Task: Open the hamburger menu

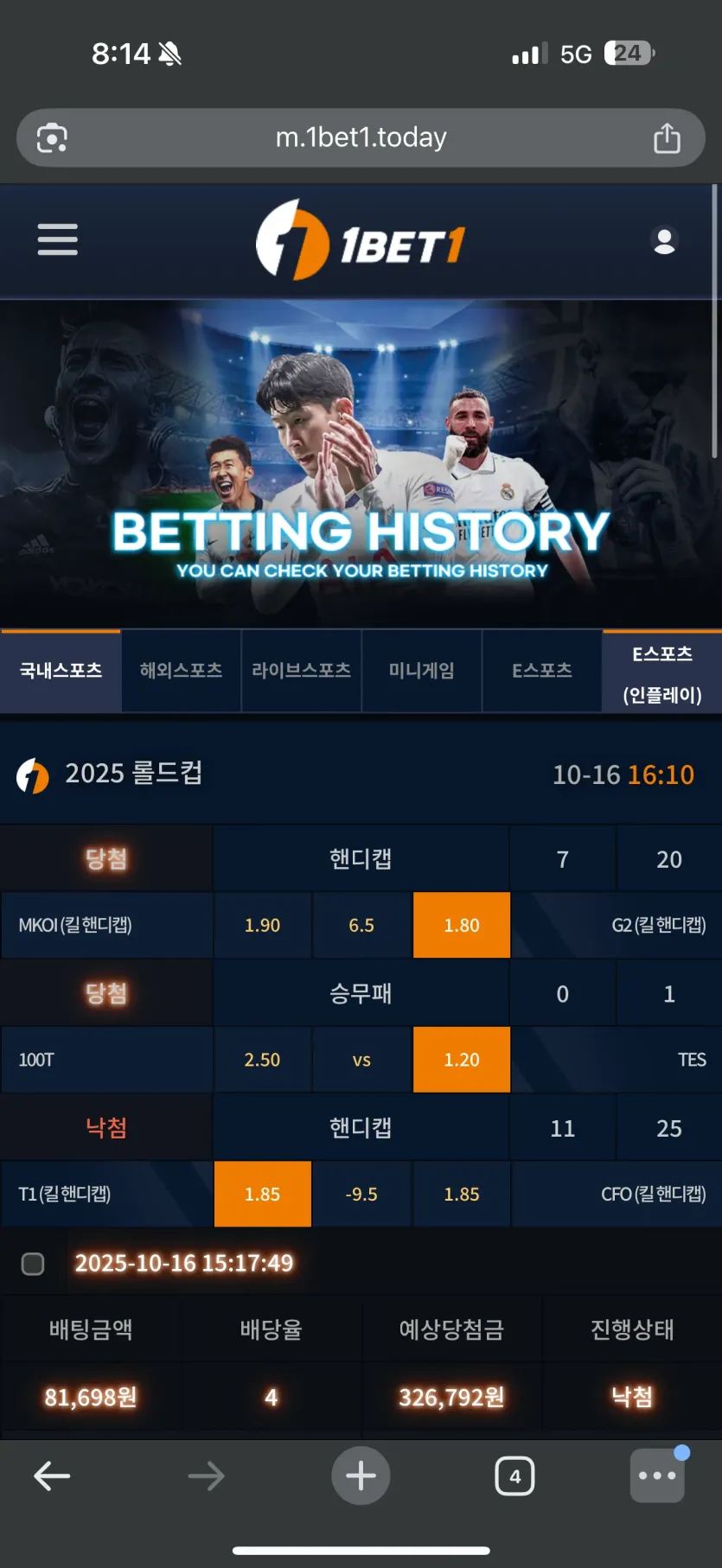Action: (x=58, y=239)
